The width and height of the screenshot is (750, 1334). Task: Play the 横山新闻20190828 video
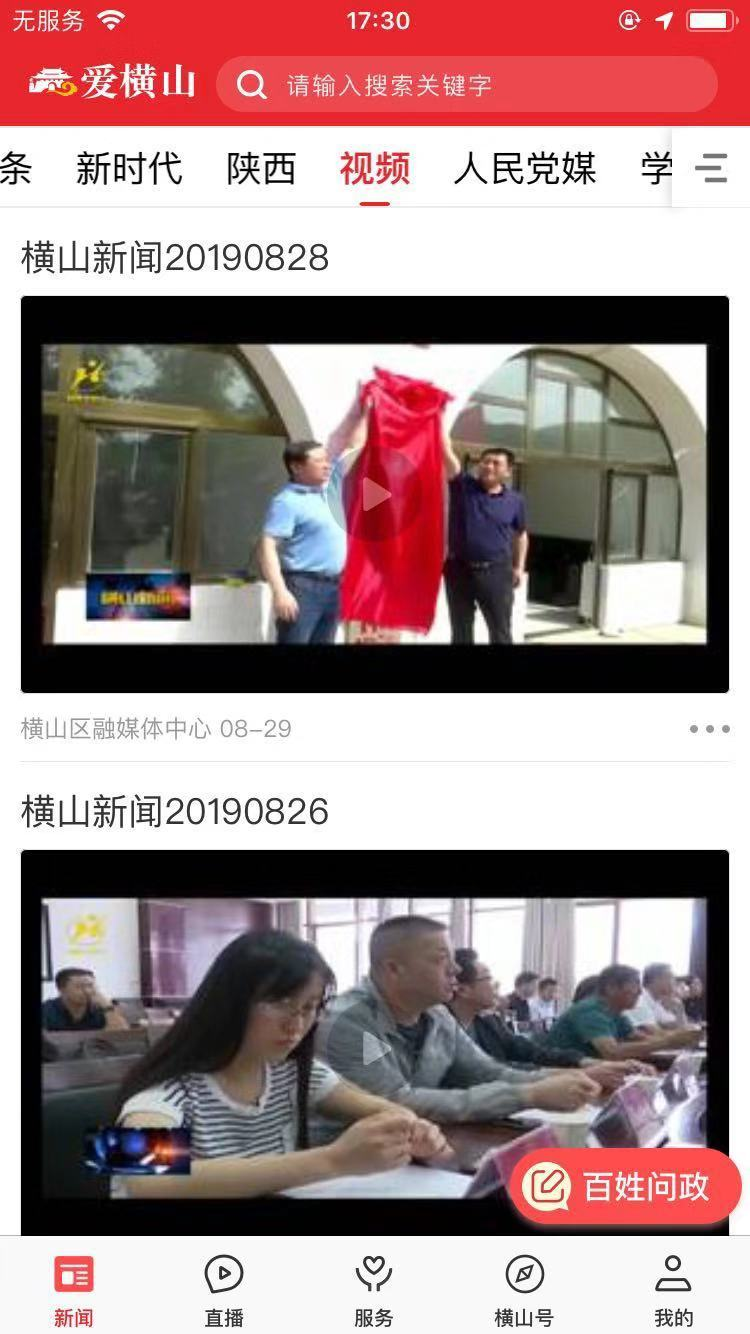375,494
